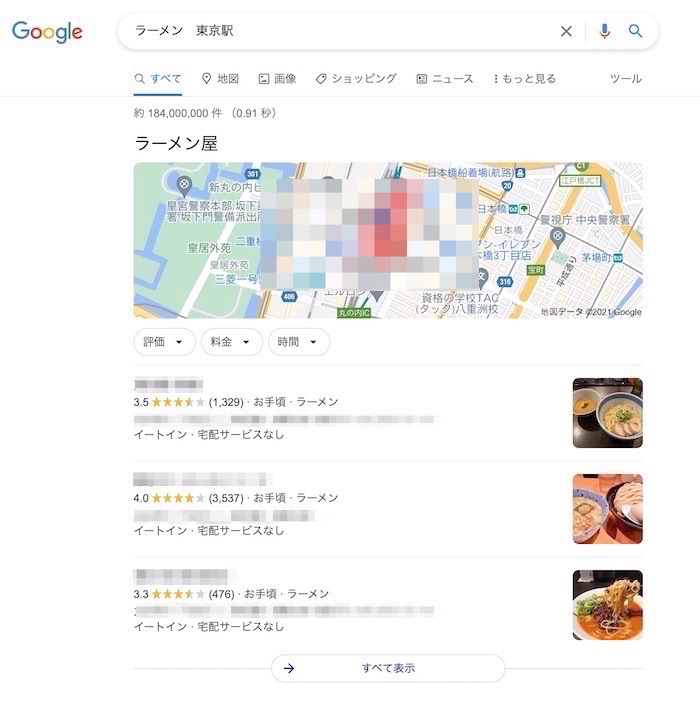Open the もっと見る menu
The width and height of the screenshot is (700, 705).
click(x=525, y=79)
